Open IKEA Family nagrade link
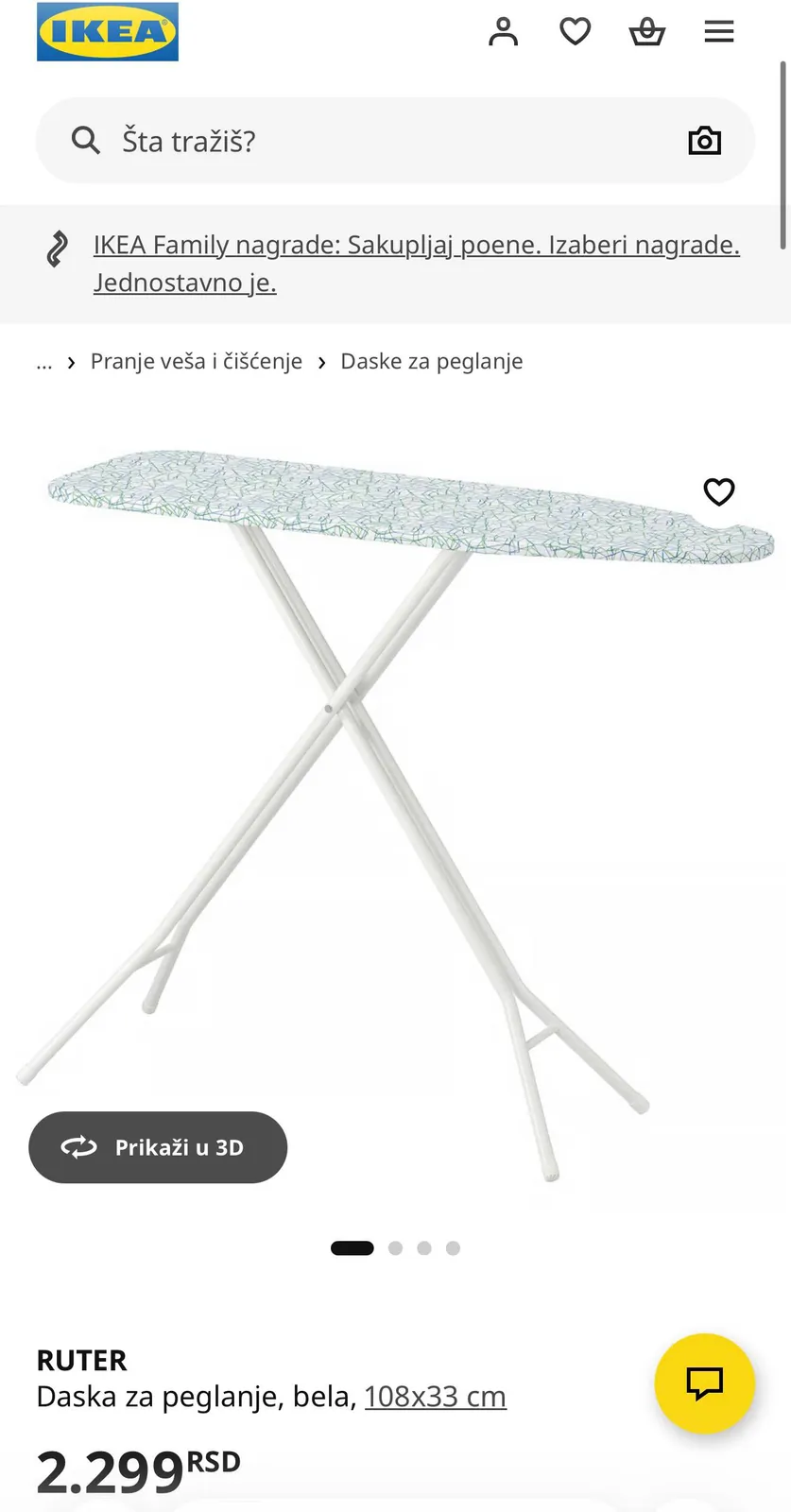The image size is (791, 1512). tap(417, 264)
